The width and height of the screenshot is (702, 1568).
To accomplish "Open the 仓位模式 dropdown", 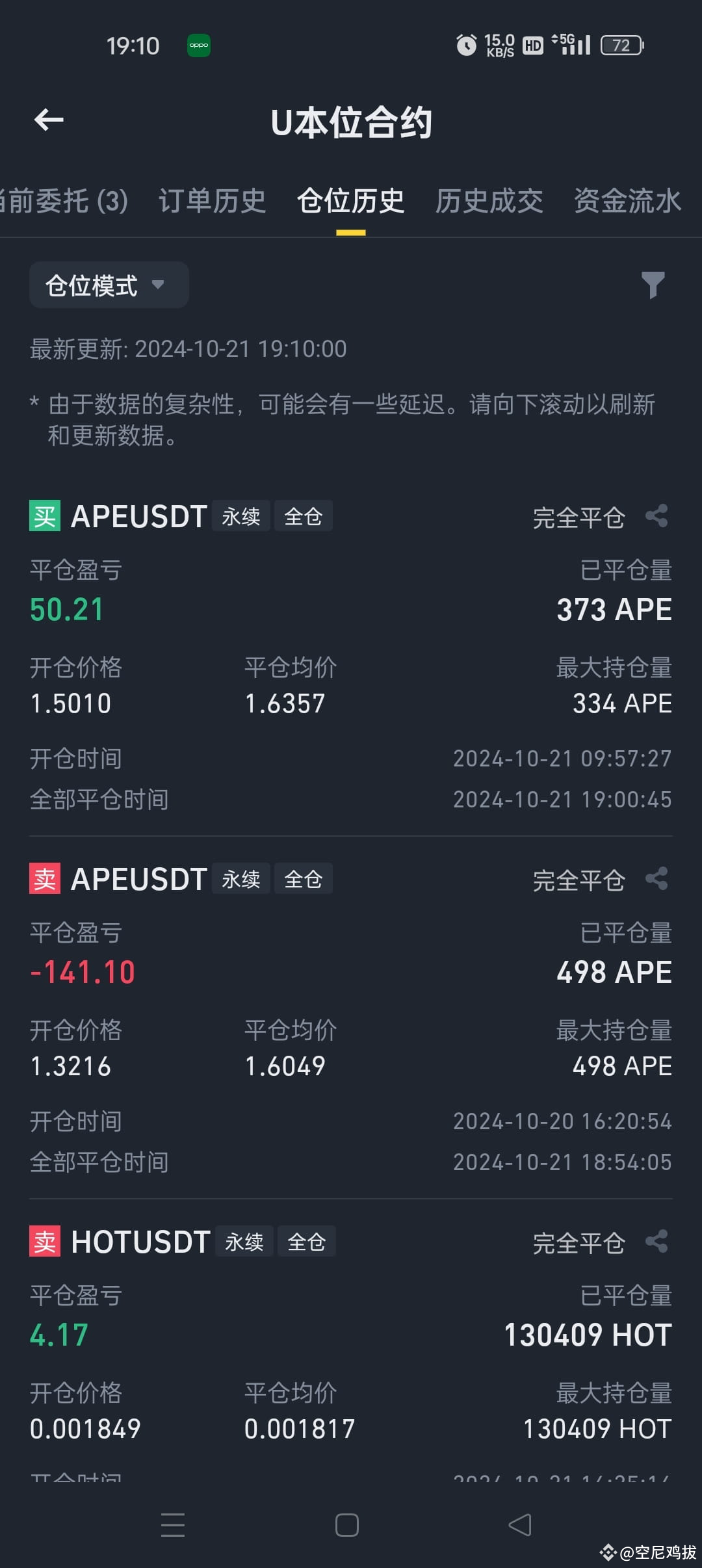I will (x=108, y=284).
